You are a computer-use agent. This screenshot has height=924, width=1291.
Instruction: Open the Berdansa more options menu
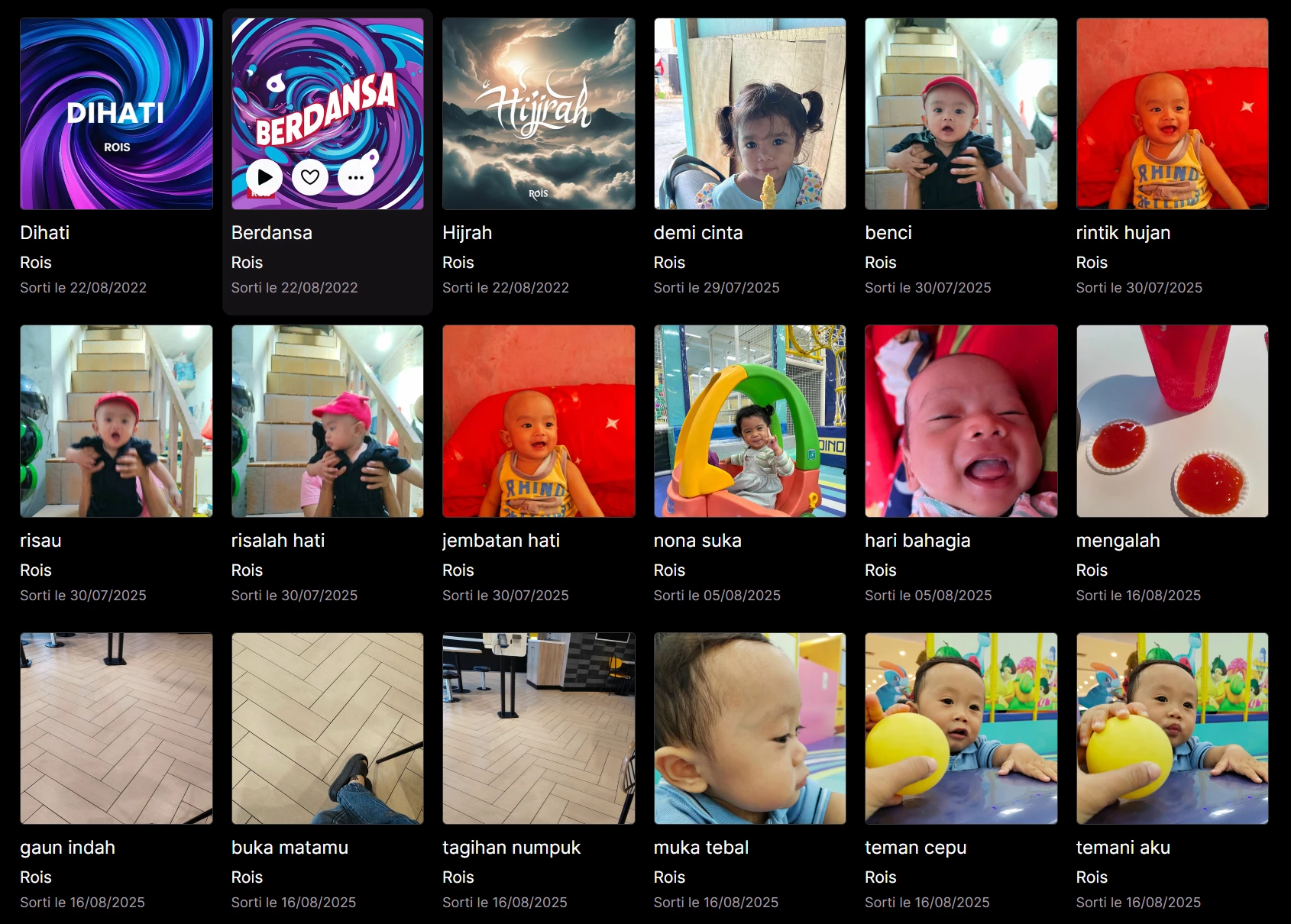pyautogui.click(x=356, y=177)
